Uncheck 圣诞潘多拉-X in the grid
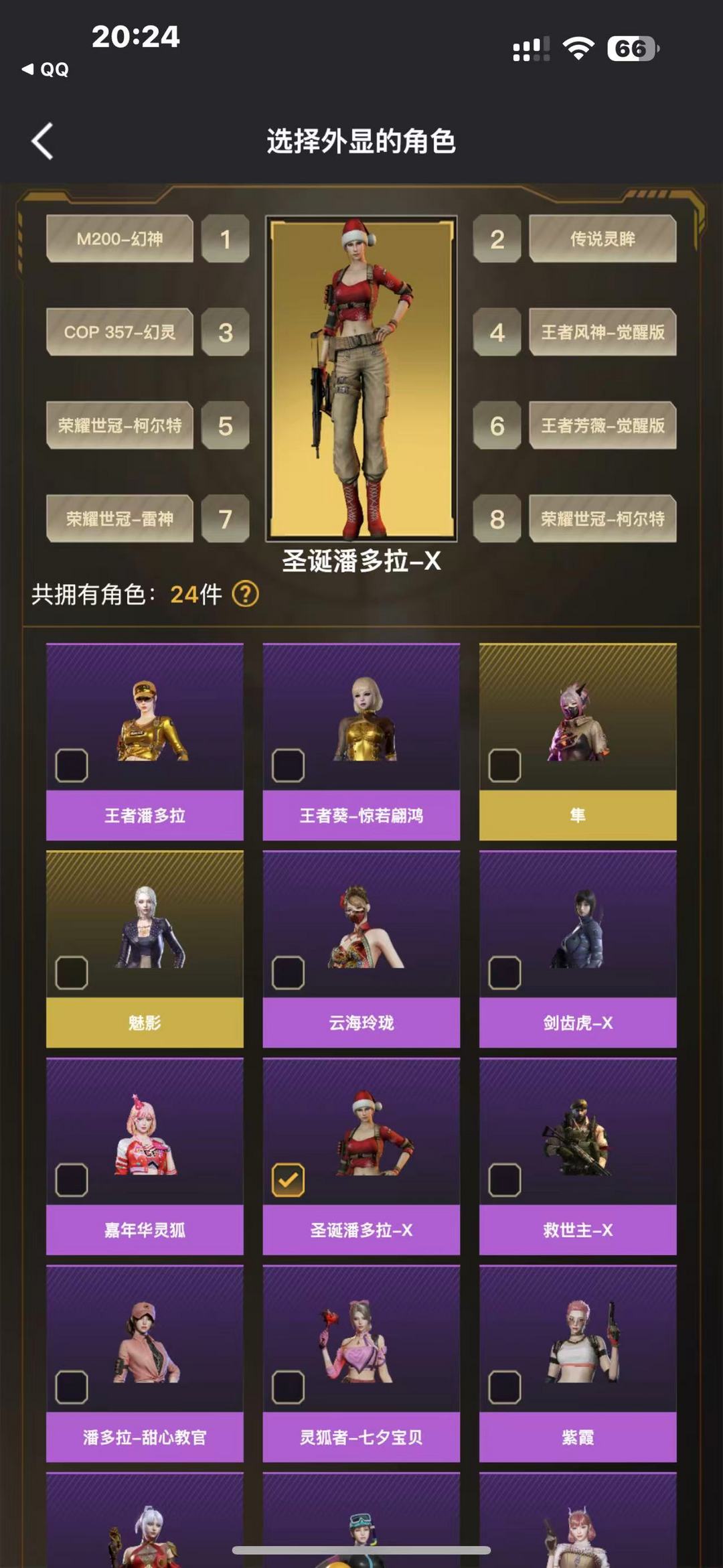Screen dimensions: 723x1568 pos(289,1180)
